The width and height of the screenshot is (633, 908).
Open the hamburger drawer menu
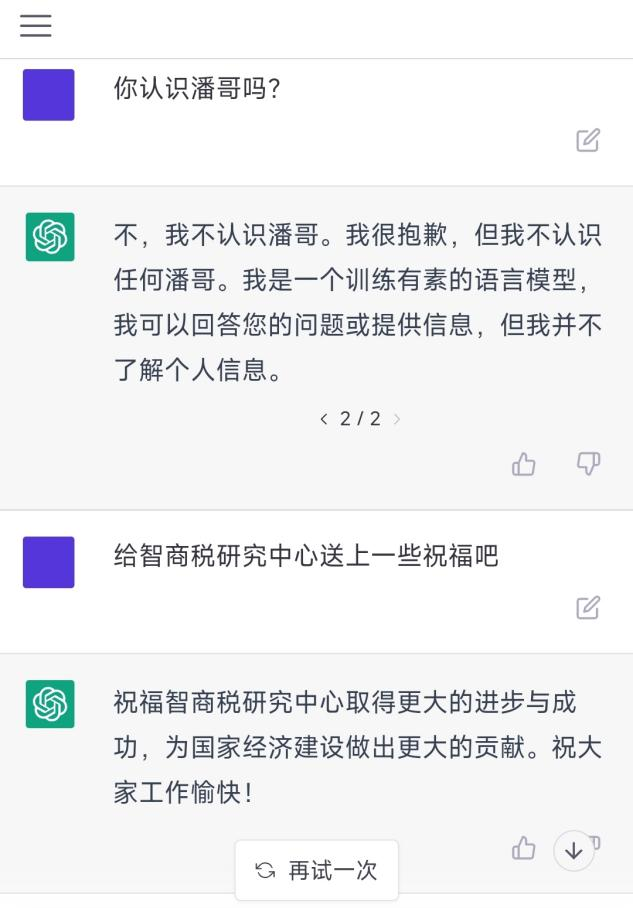click(36, 26)
